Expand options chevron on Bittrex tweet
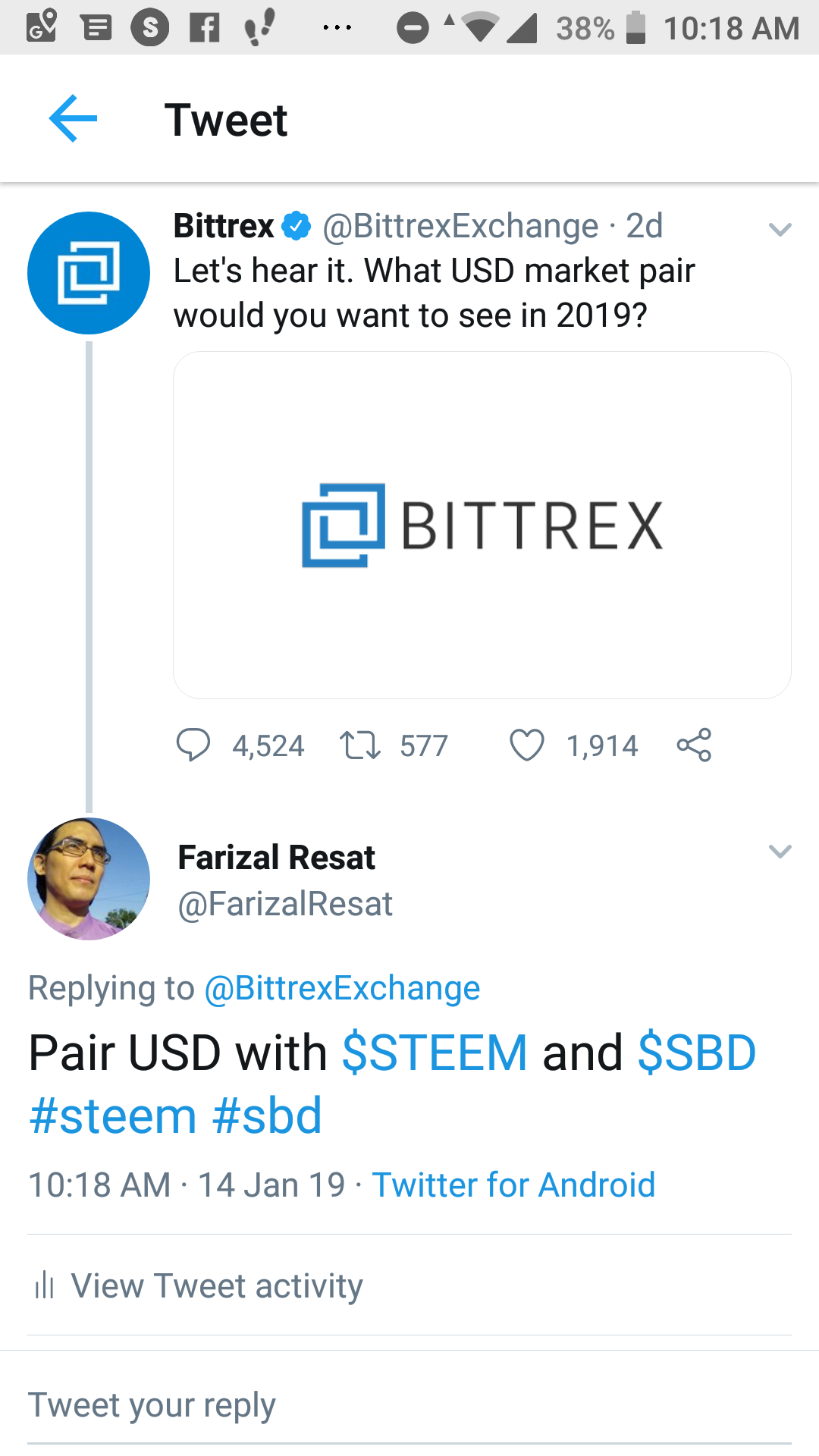The image size is (819, 1456). click(780, 229)
